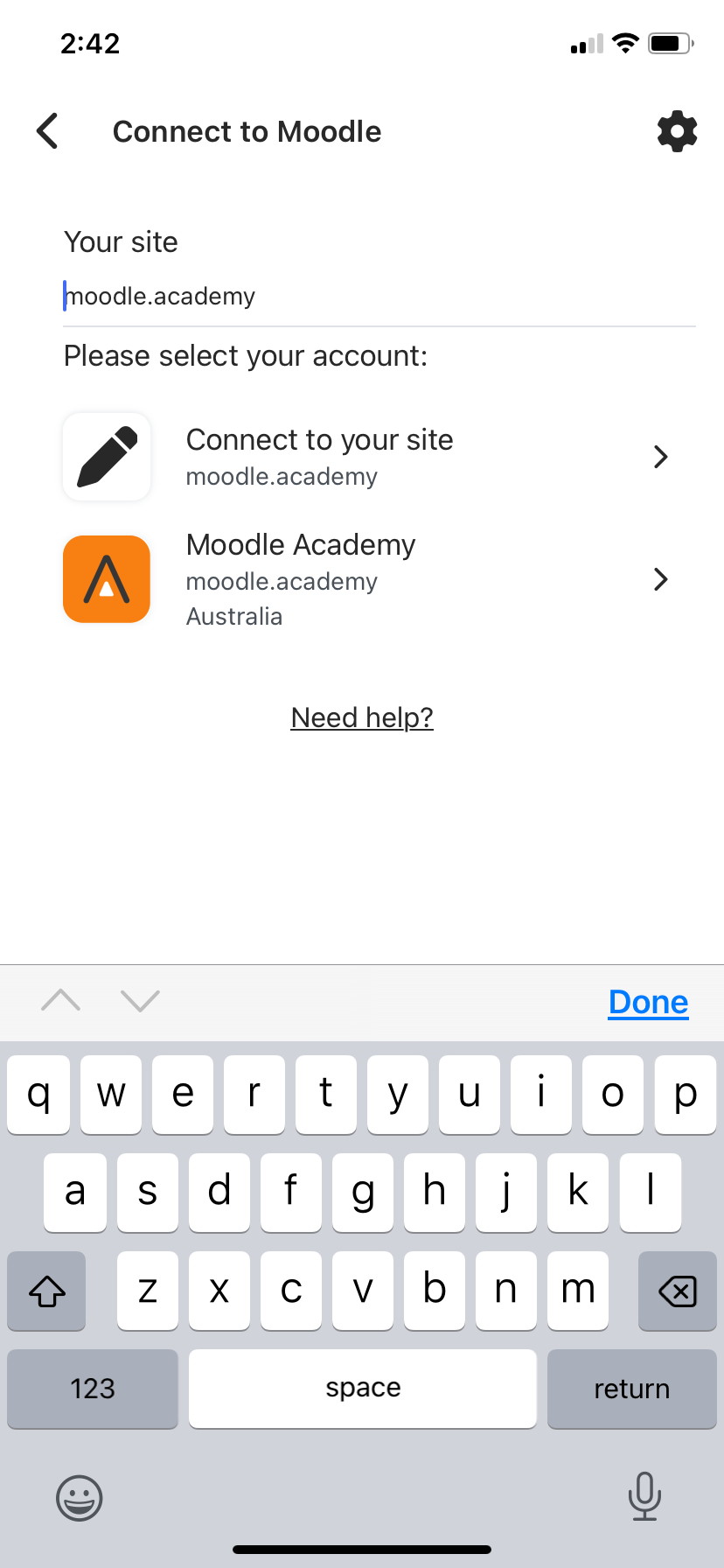Open the Need help? link

pyautogui.click(x=362, y=717)
